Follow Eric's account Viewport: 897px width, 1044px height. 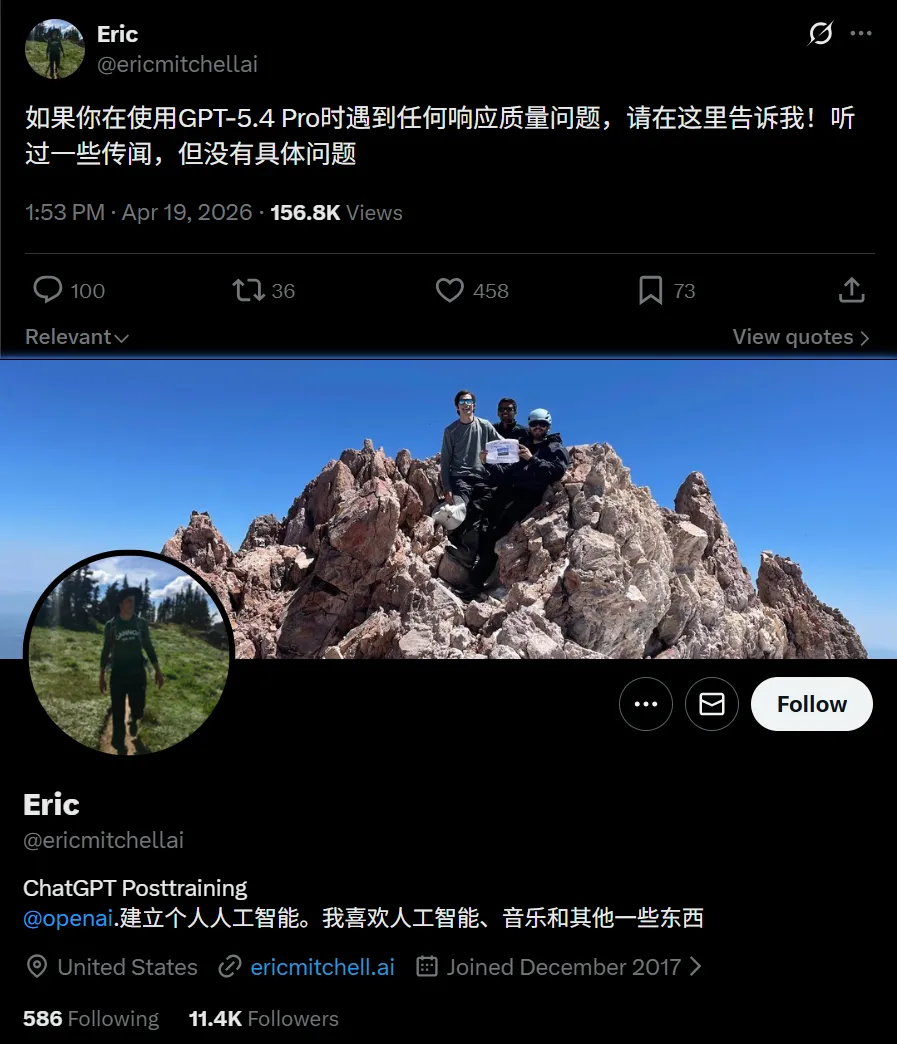tap(811, 704)
